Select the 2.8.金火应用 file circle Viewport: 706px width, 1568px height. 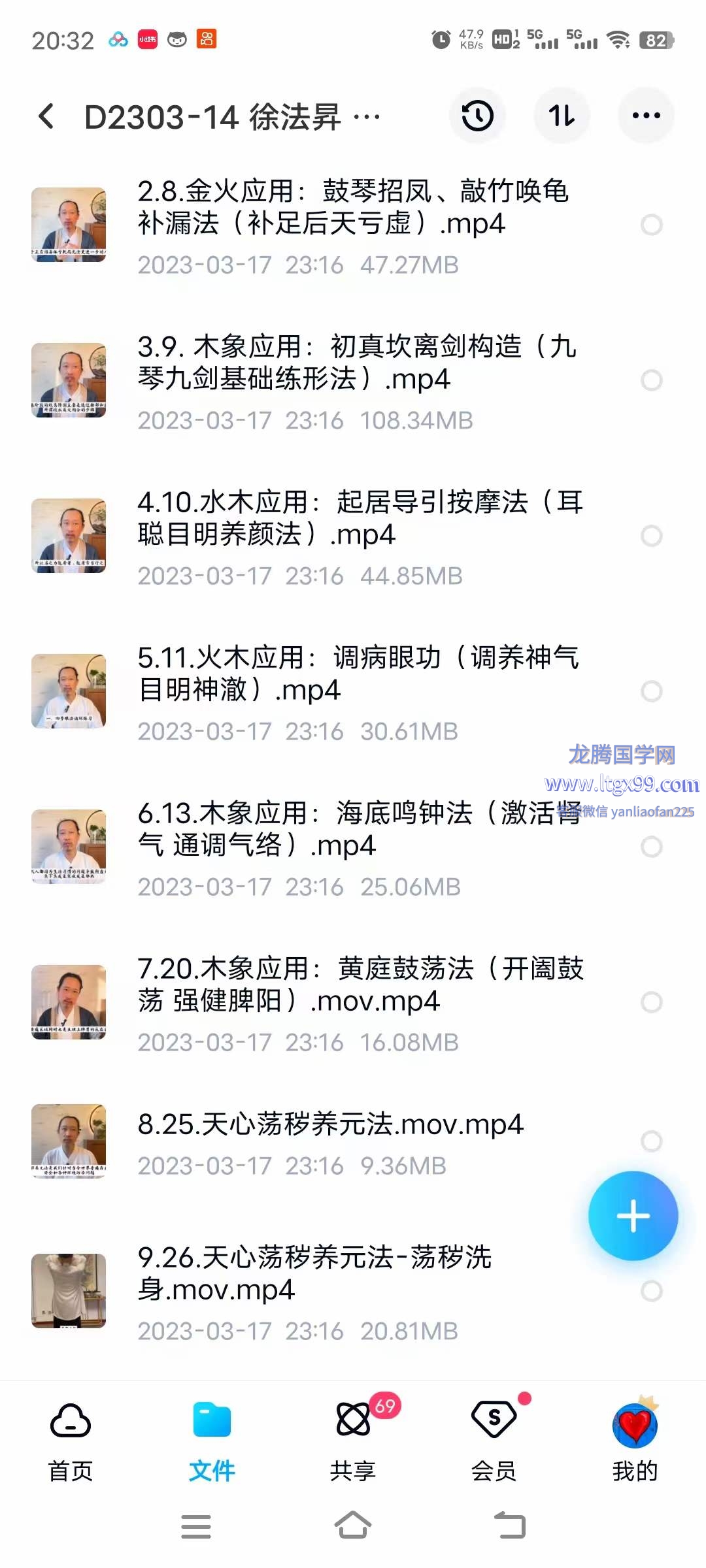[x=651, y=225]
